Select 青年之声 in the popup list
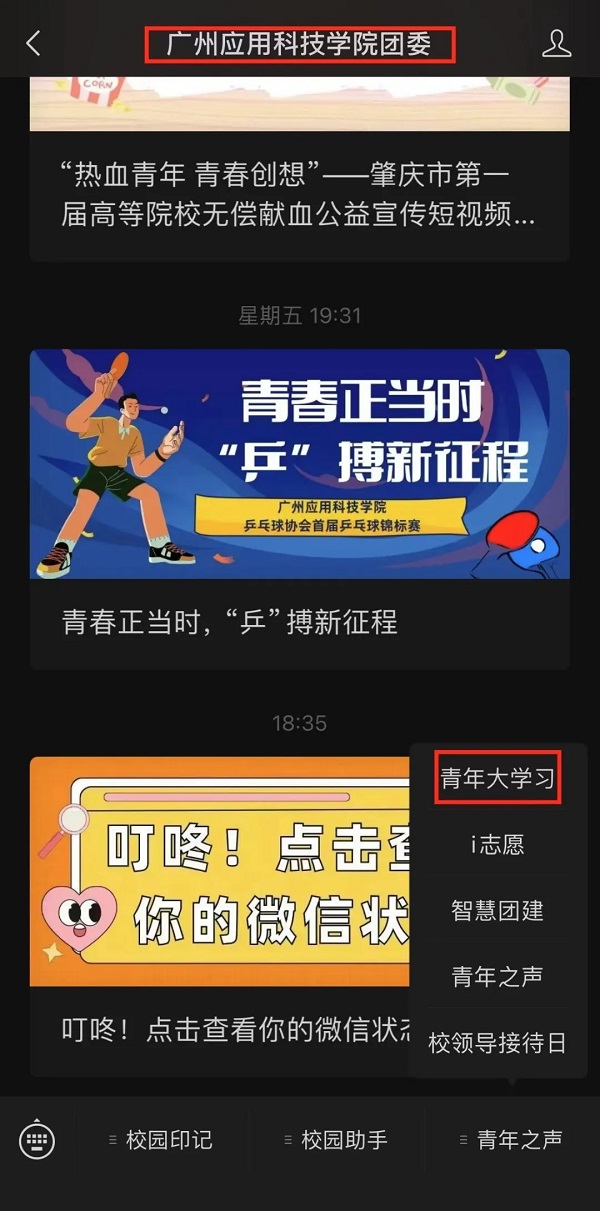 [x=497, y=977]
